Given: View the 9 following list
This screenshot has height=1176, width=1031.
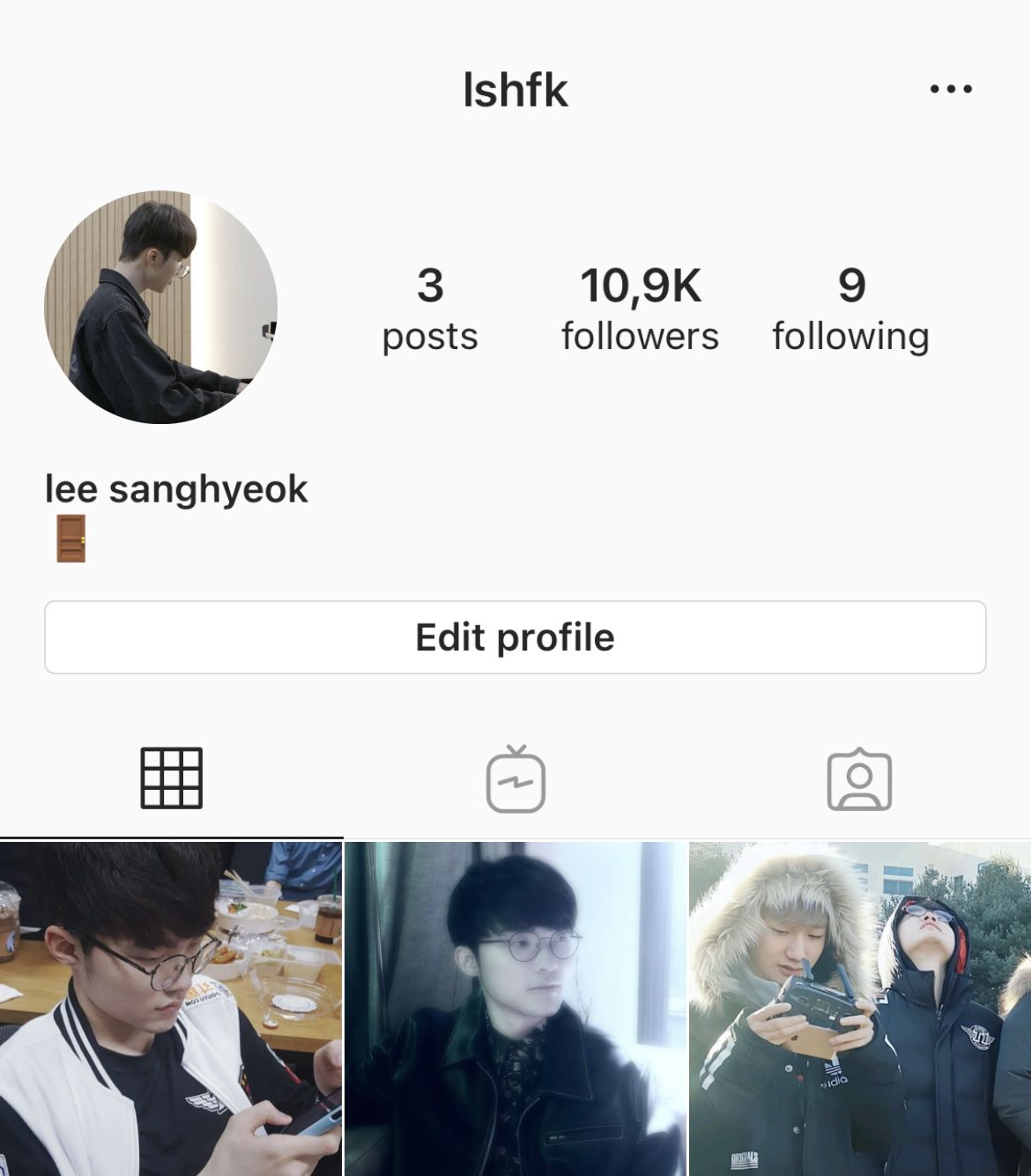Looking at the screenshot, I should [x=850, y=309].
